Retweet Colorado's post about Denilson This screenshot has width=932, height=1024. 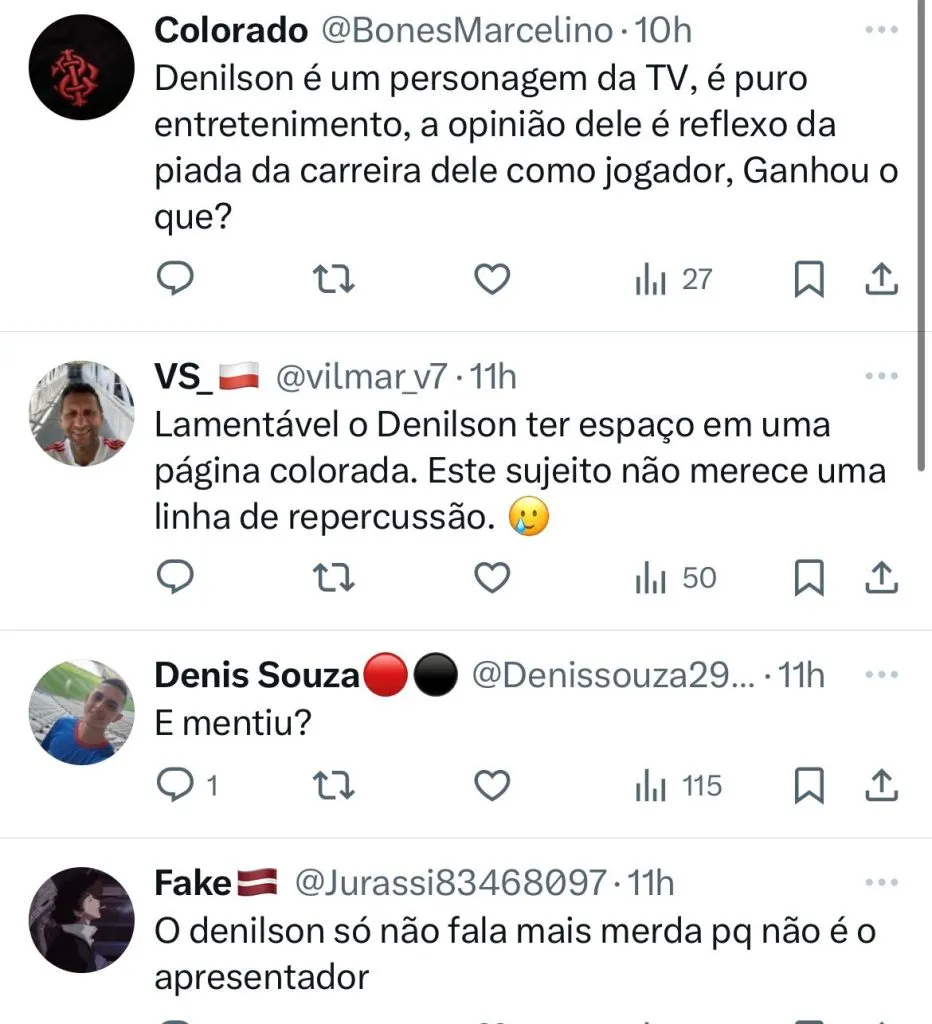tap(333, 281)
